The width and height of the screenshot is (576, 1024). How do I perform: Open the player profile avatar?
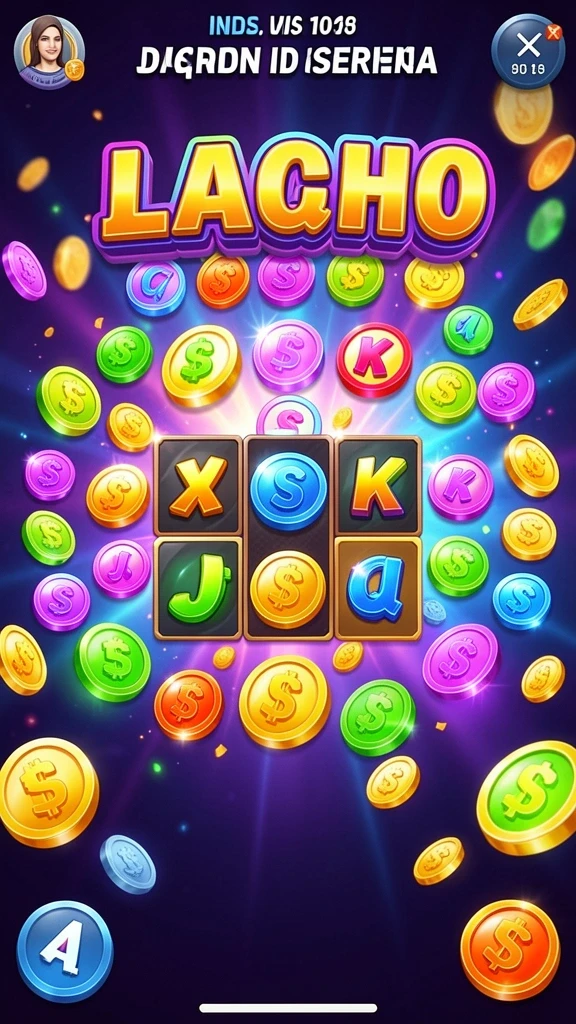[x=50, y=52]
